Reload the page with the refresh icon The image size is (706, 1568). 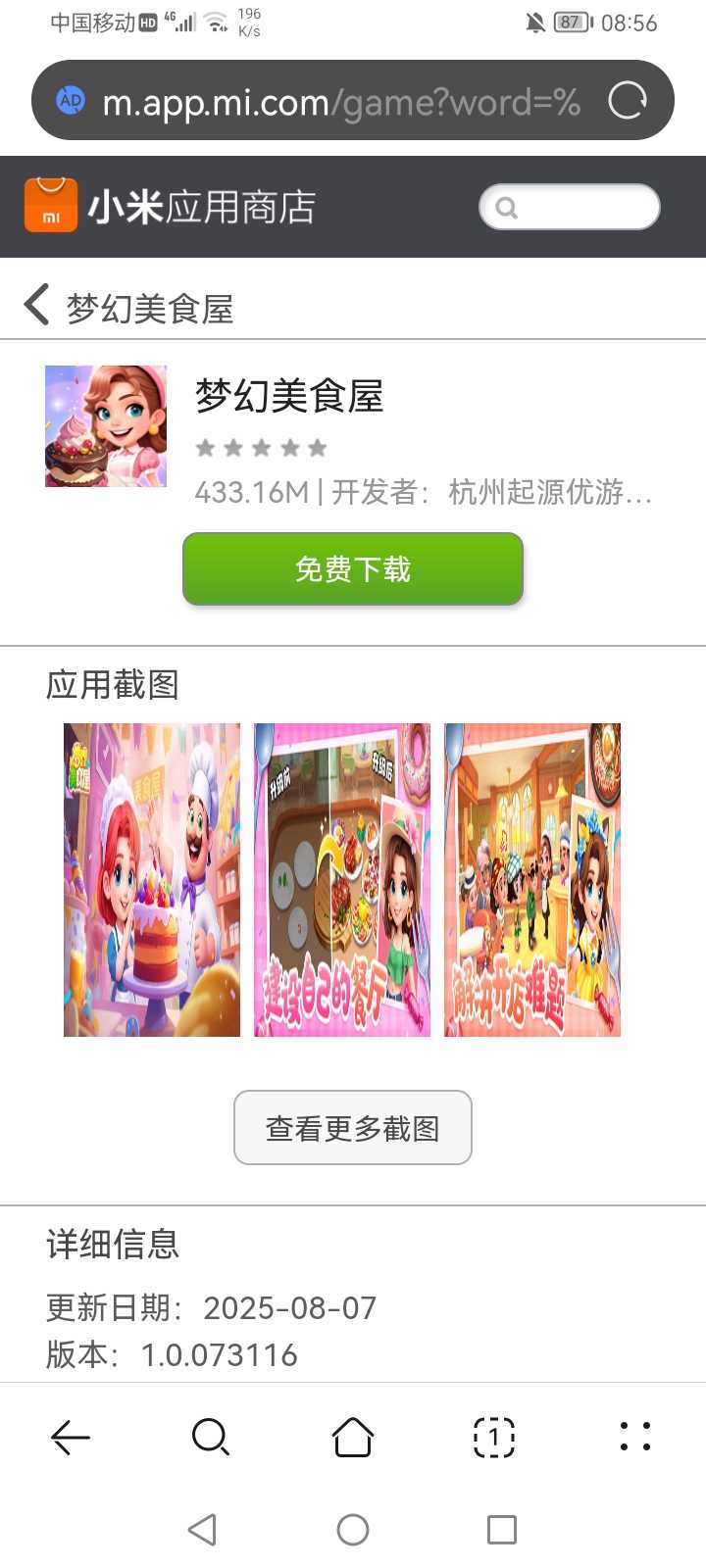click(x=627, y=100)
